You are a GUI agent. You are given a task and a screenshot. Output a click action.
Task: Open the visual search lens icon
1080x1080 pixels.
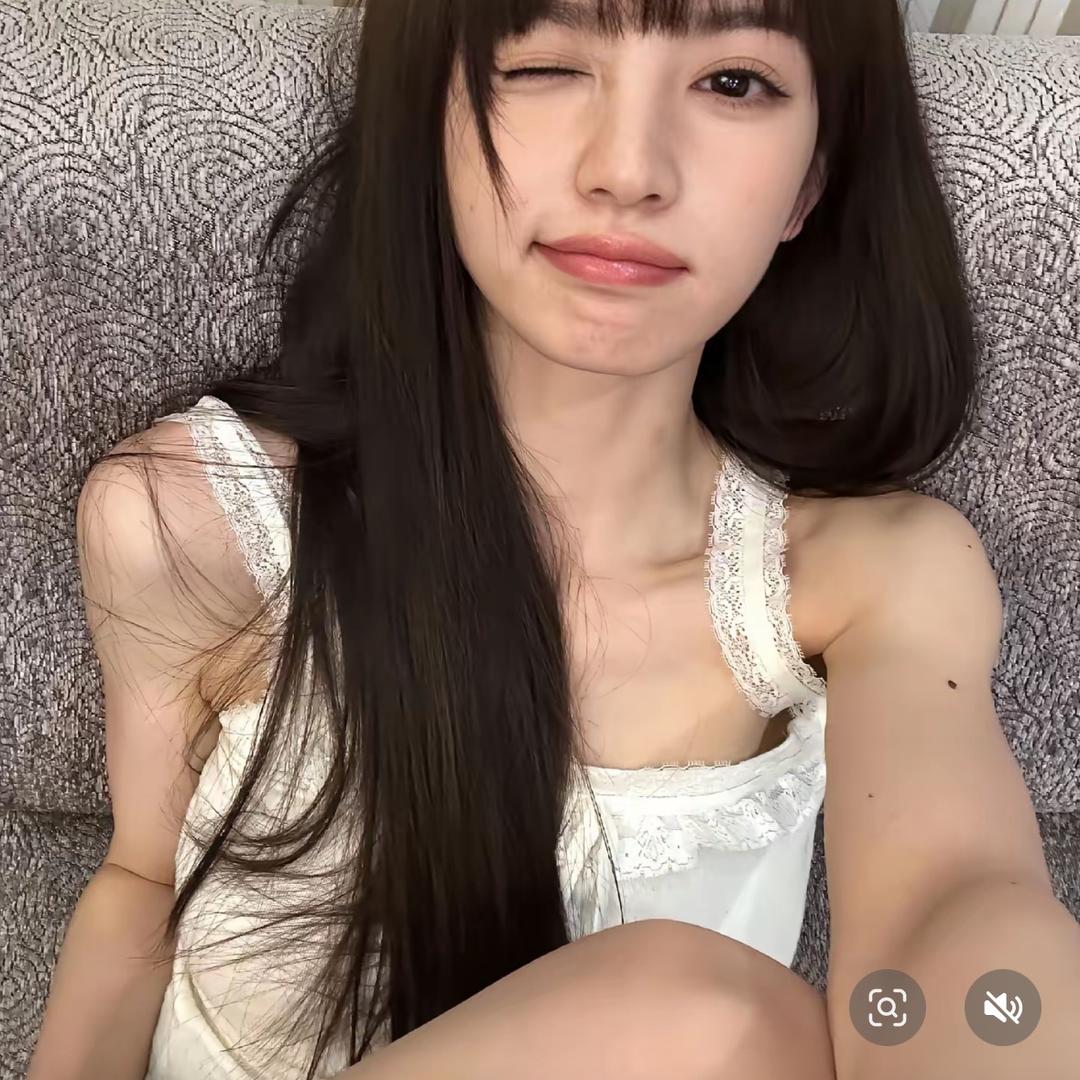click(887, 1007)
